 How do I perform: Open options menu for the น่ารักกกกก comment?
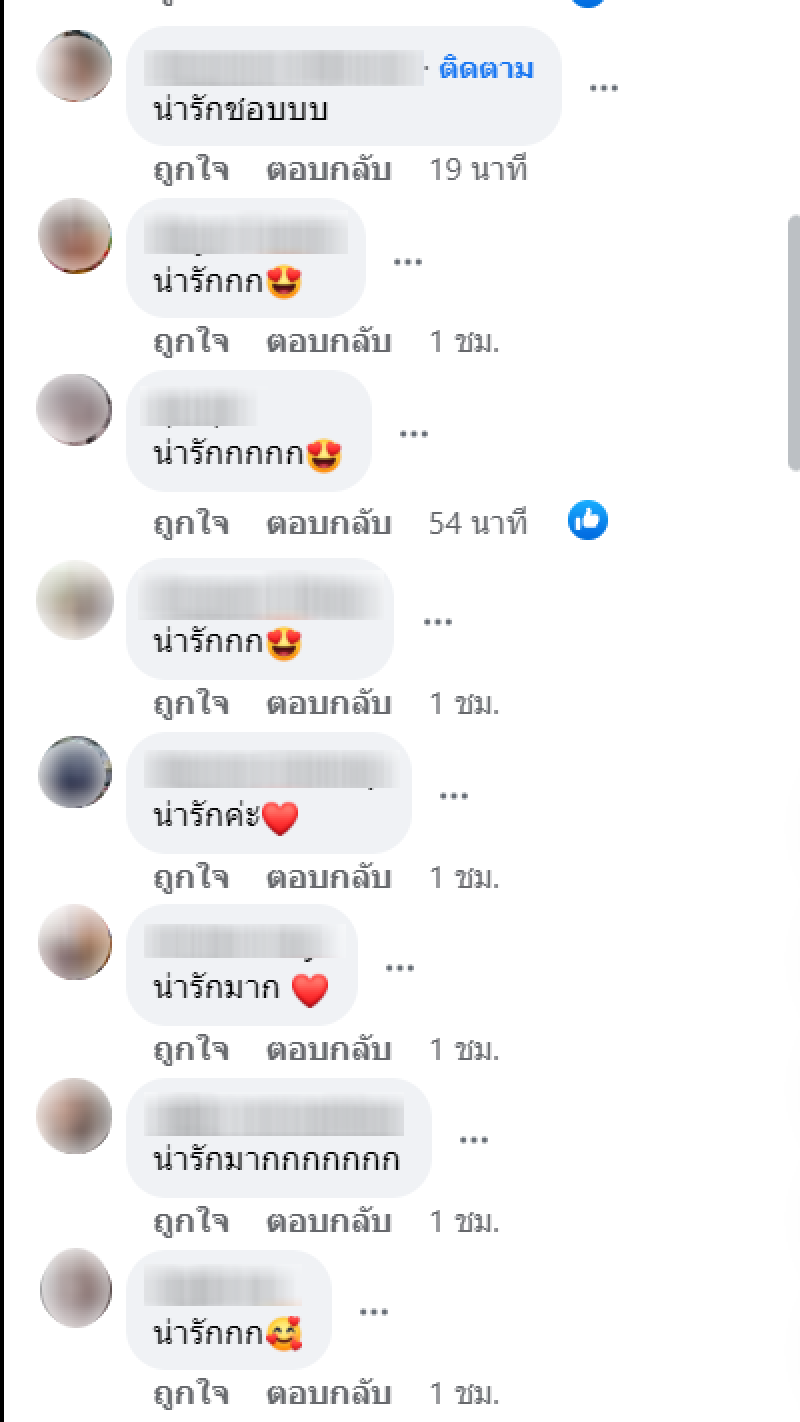click(413, 433)
